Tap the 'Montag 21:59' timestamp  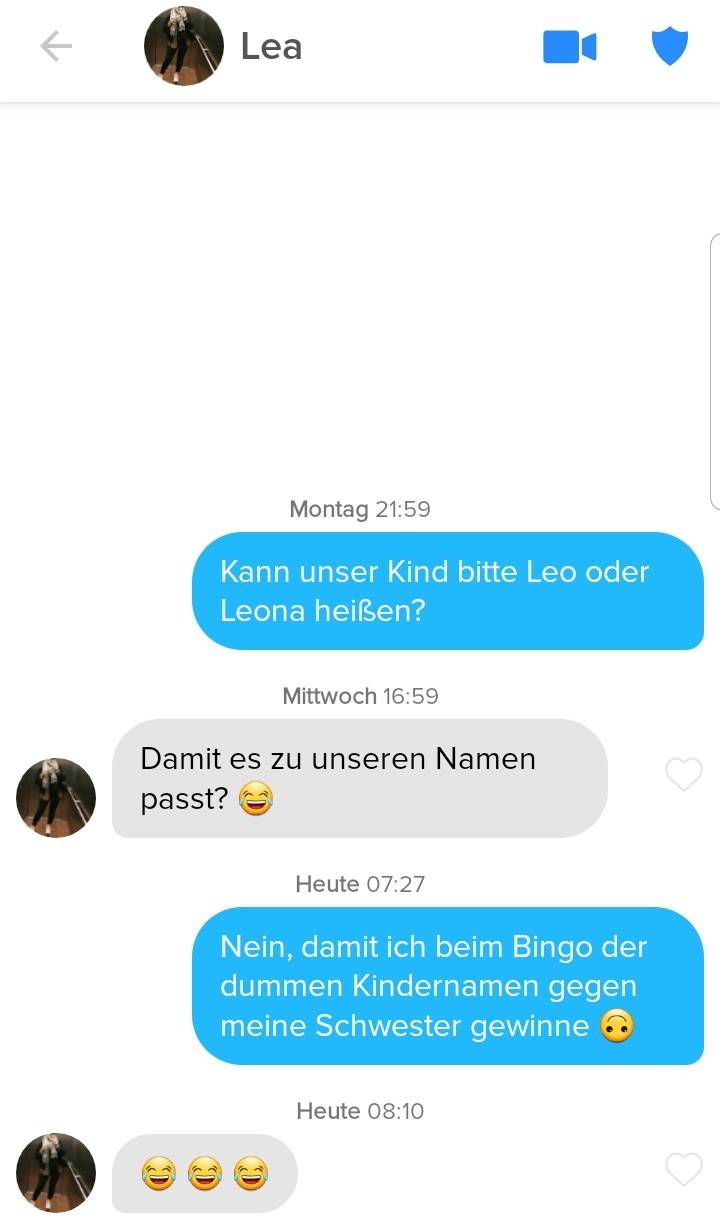359,509
